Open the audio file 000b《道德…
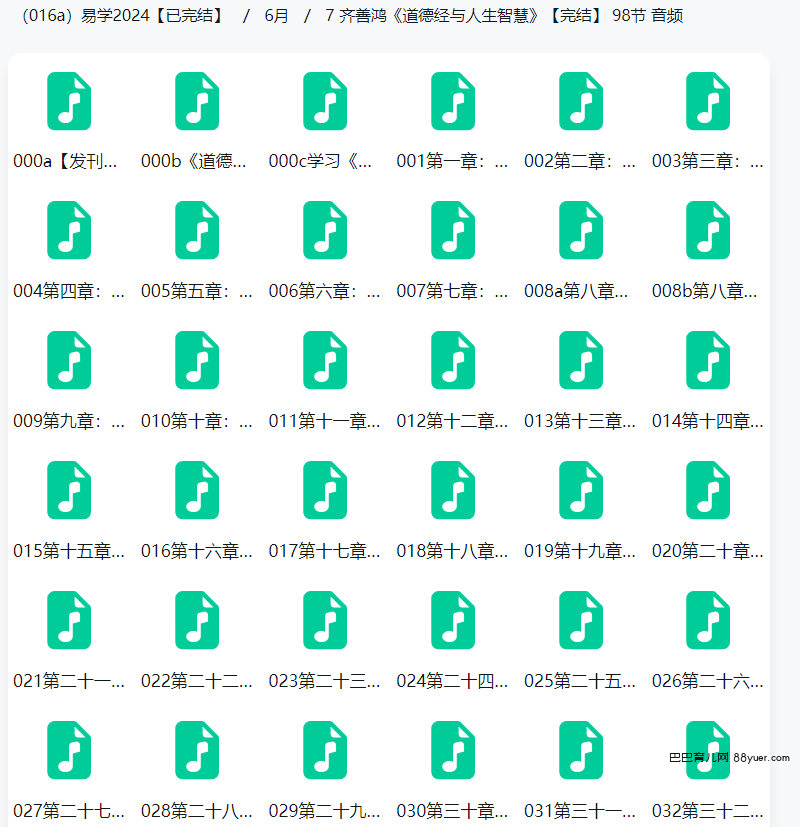Screen dimensions: 800x827 [x=197, y=102]
